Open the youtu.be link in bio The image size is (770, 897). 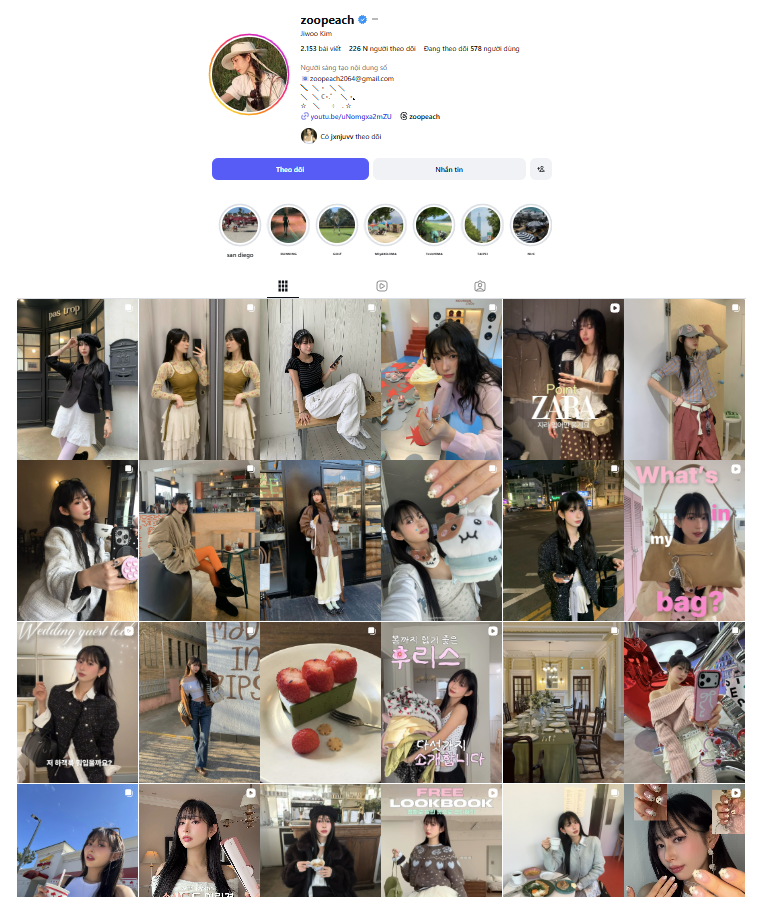coord(346,116)
